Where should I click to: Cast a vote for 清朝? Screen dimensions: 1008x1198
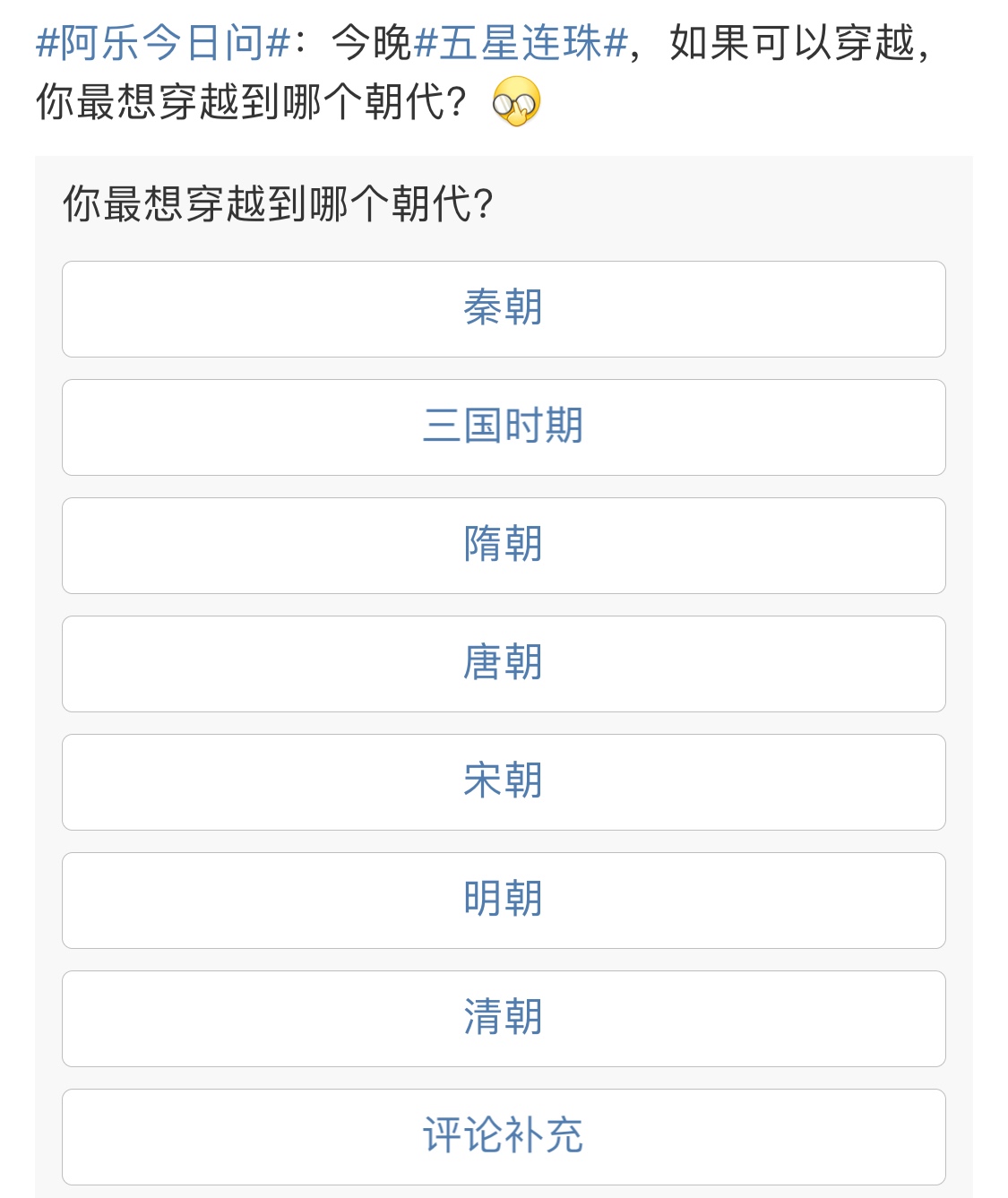[x=504, y=1019]
